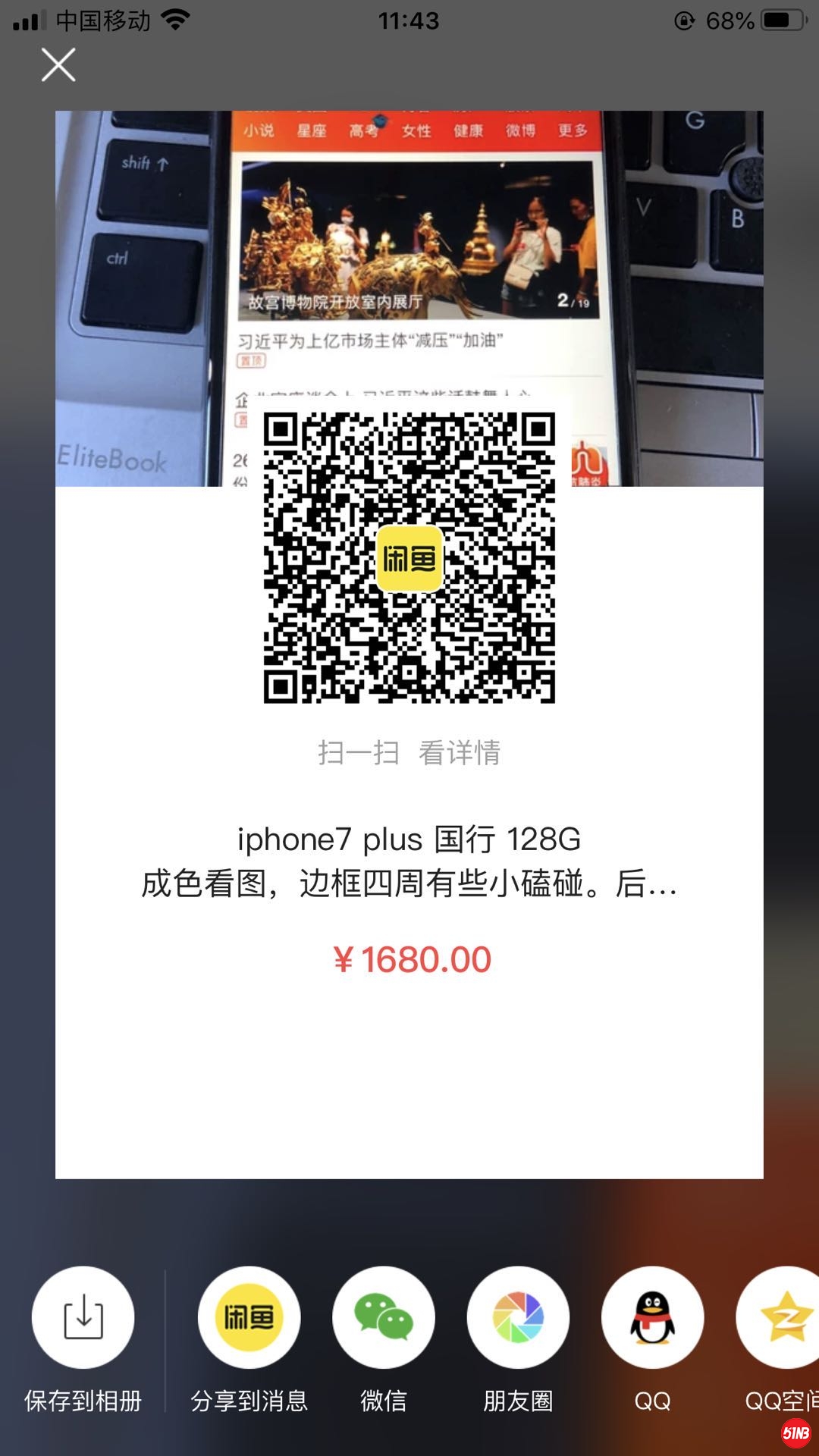Close the share poster overlay
The width and height of the screenshot is (819, 1456).
click(58, 65)
